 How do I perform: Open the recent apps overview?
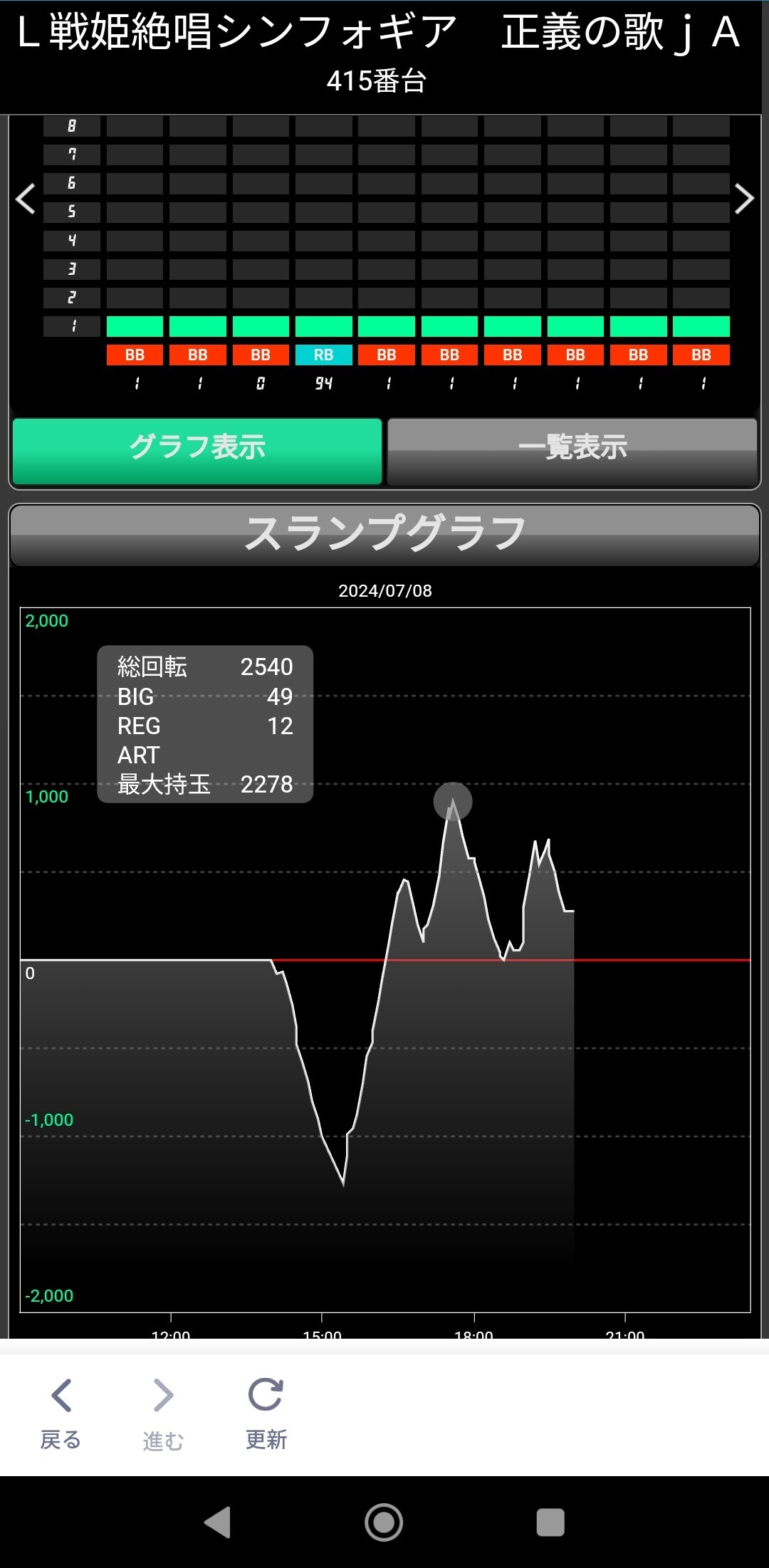click(x=550, y=1522)
